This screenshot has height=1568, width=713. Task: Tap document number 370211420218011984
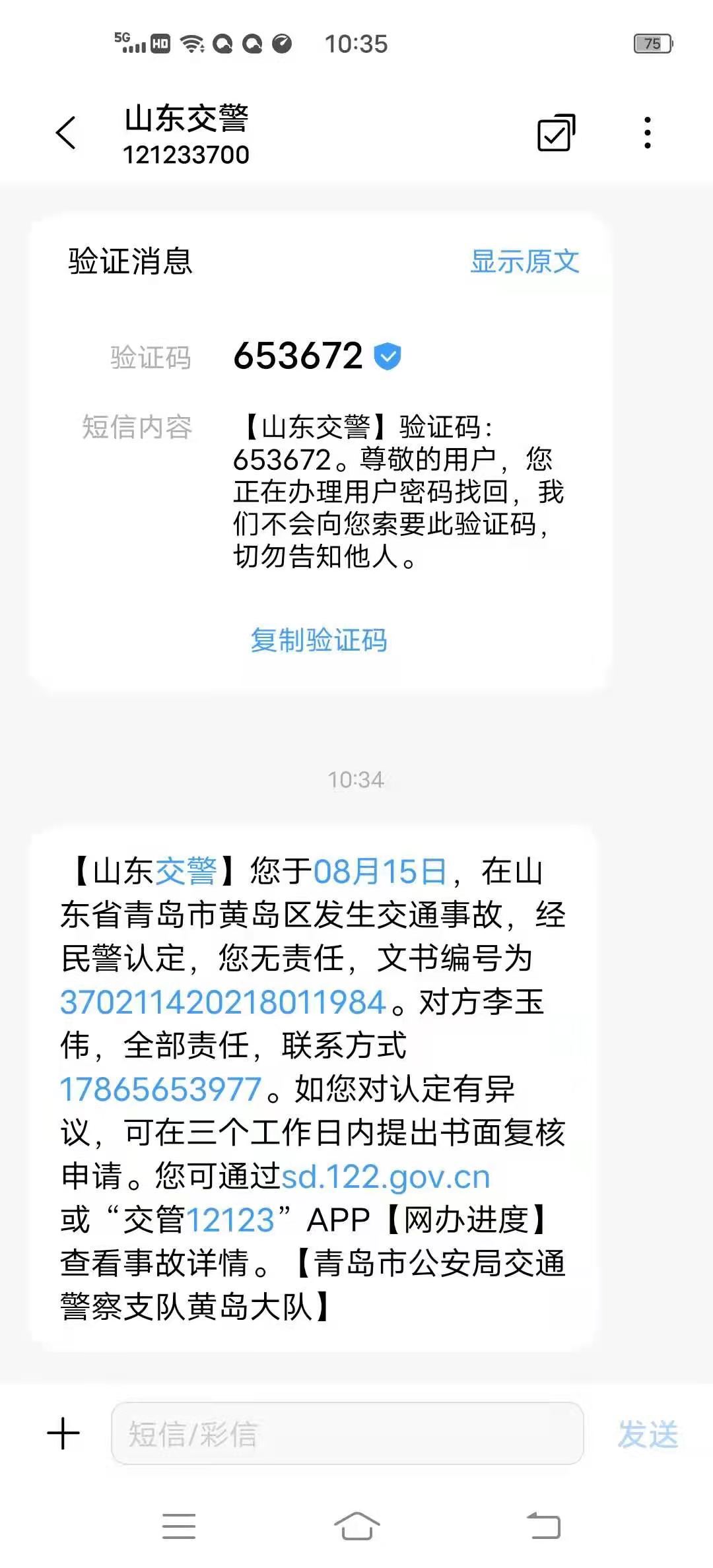tap(223, 1002)
